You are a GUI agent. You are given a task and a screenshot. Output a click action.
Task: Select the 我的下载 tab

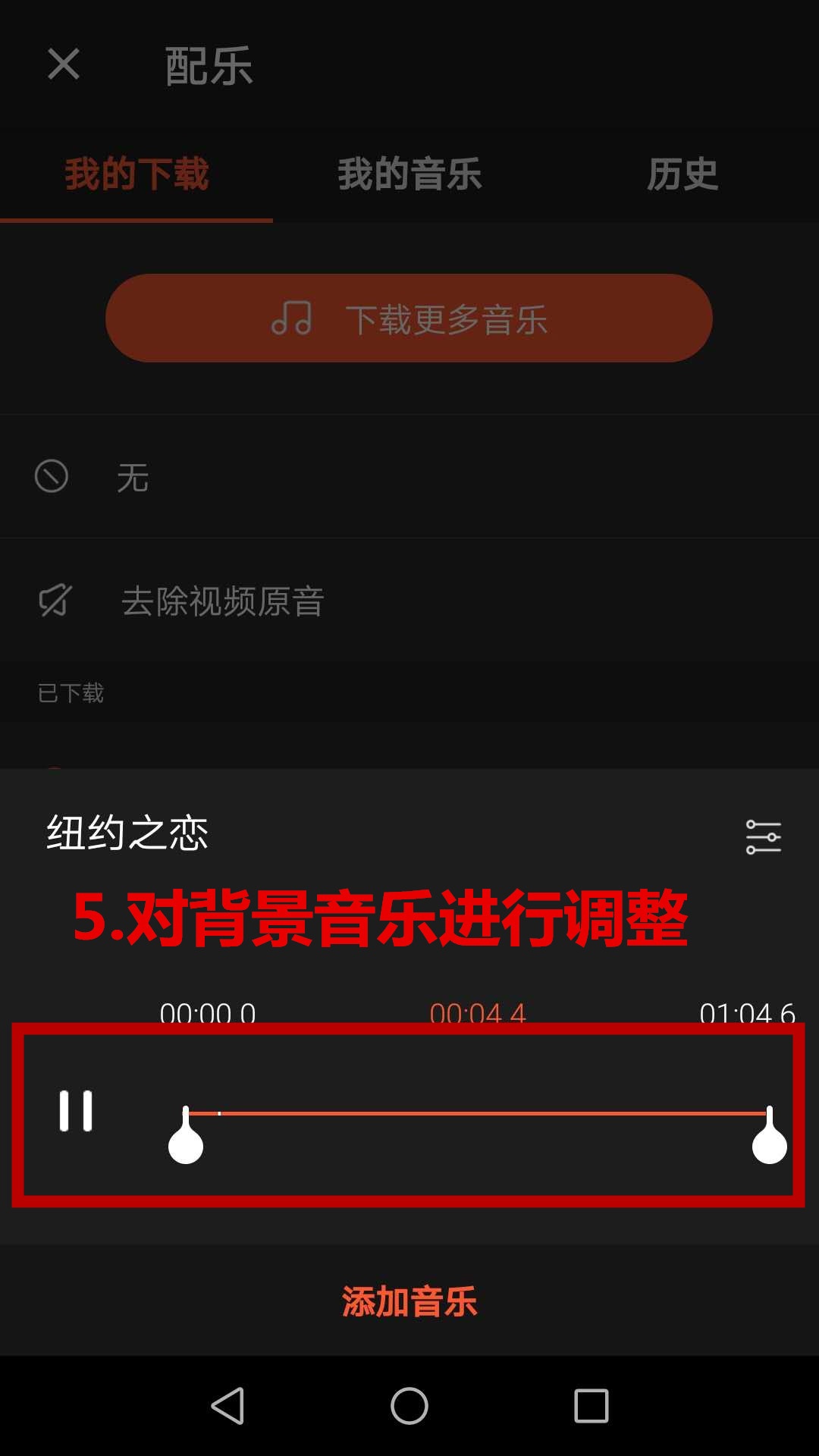tap(136, 174)
